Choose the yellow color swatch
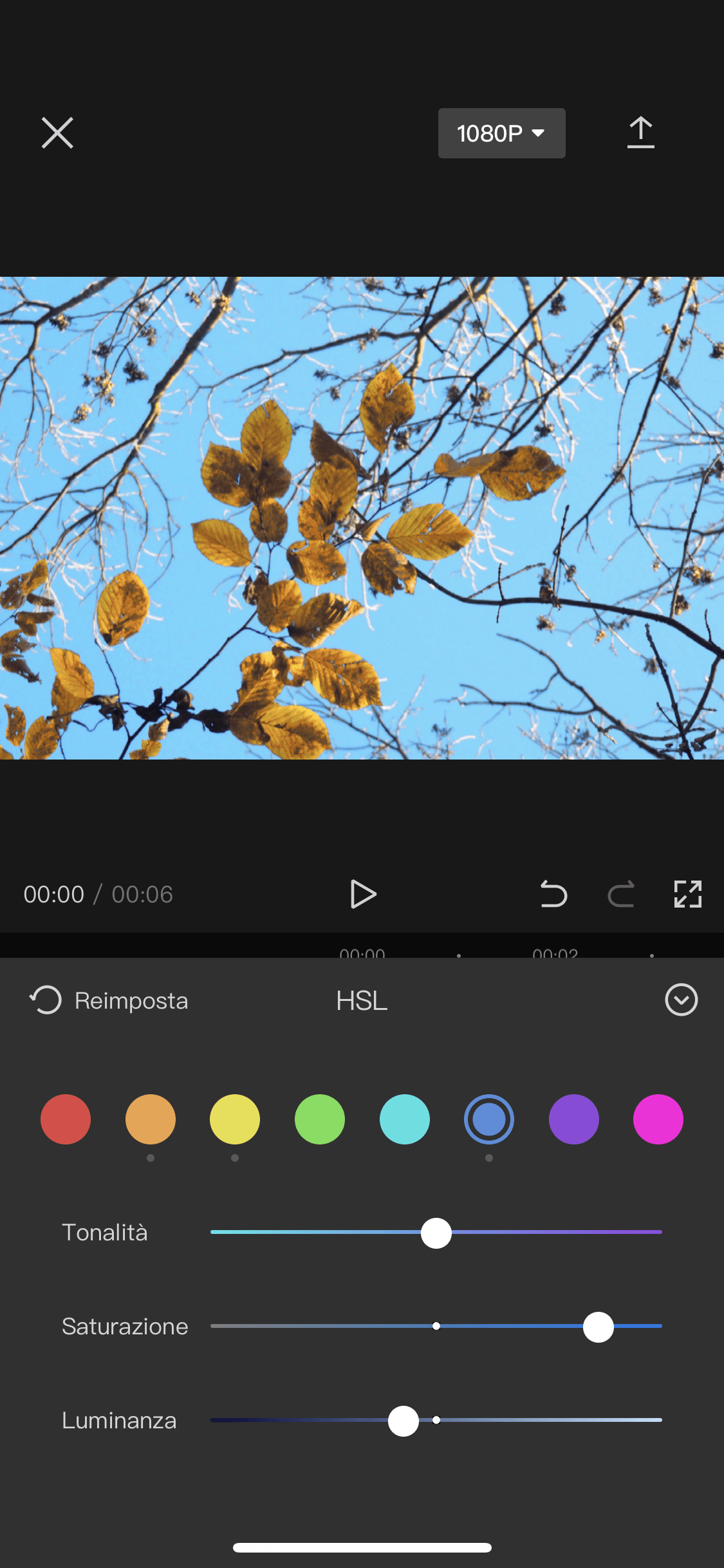Viewport: 724px width, 1568px height. pyautogui.click(x=235, y=1119)
